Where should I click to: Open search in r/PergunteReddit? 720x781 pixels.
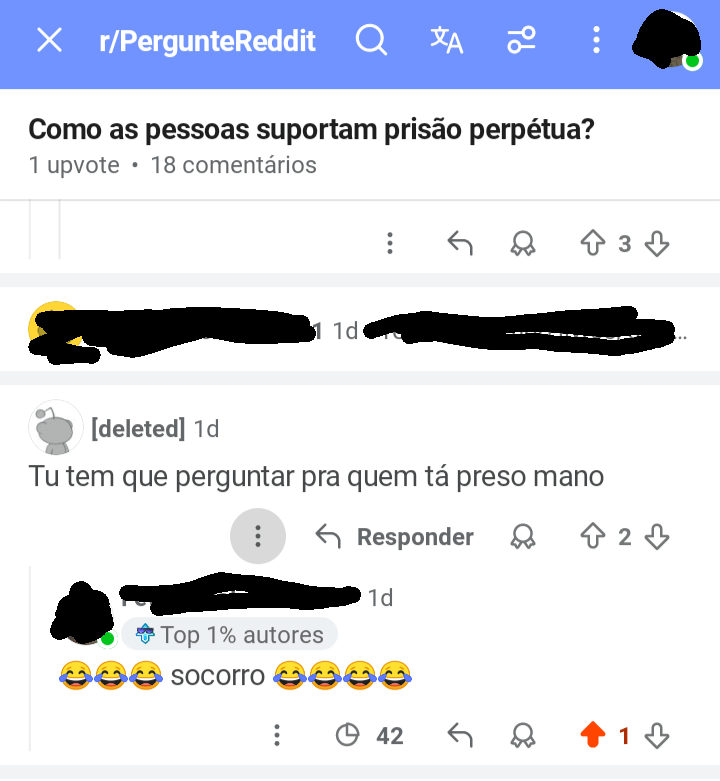pos(371,41)
